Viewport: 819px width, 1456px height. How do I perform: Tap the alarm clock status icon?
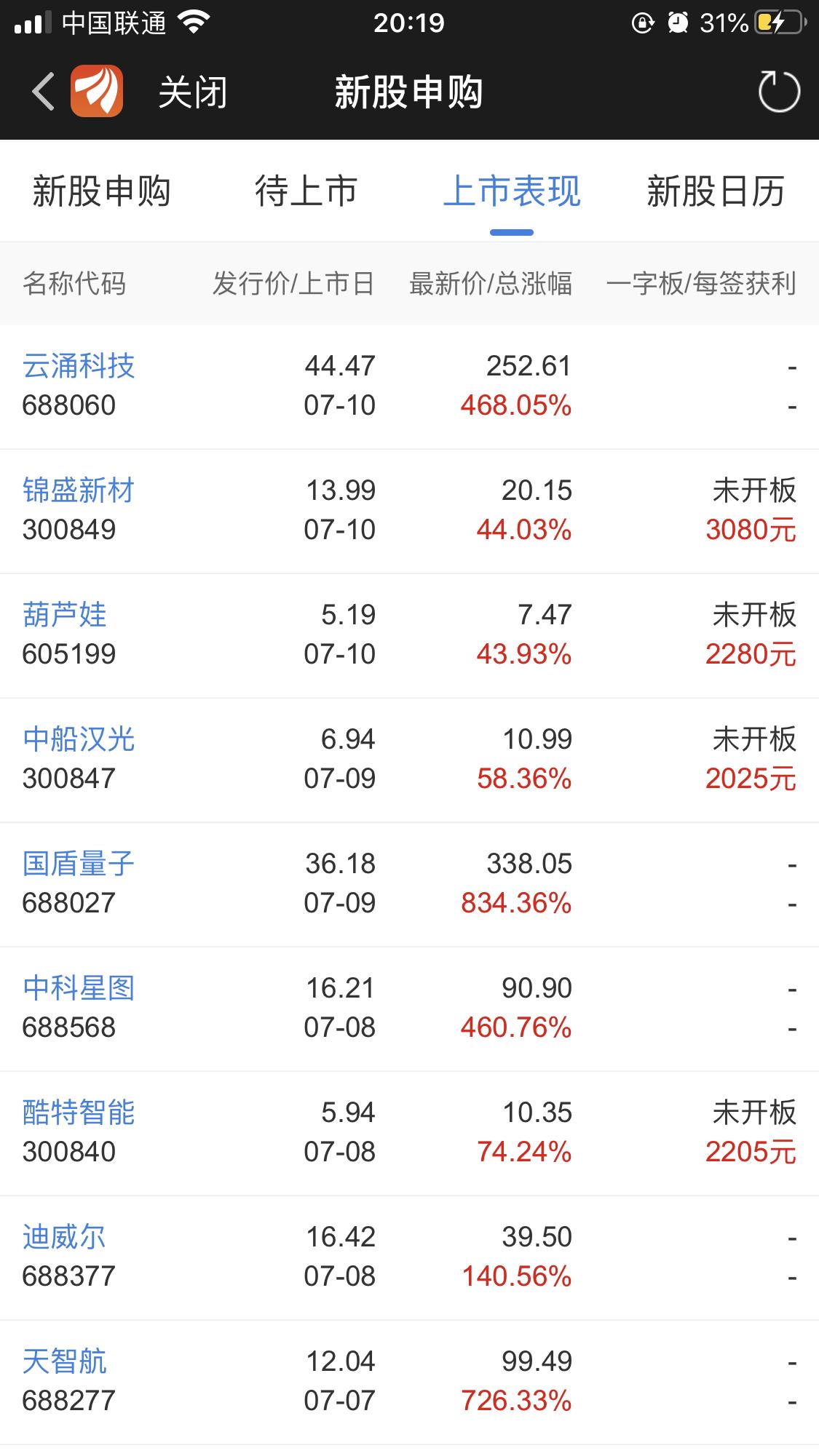pos(678,21)
